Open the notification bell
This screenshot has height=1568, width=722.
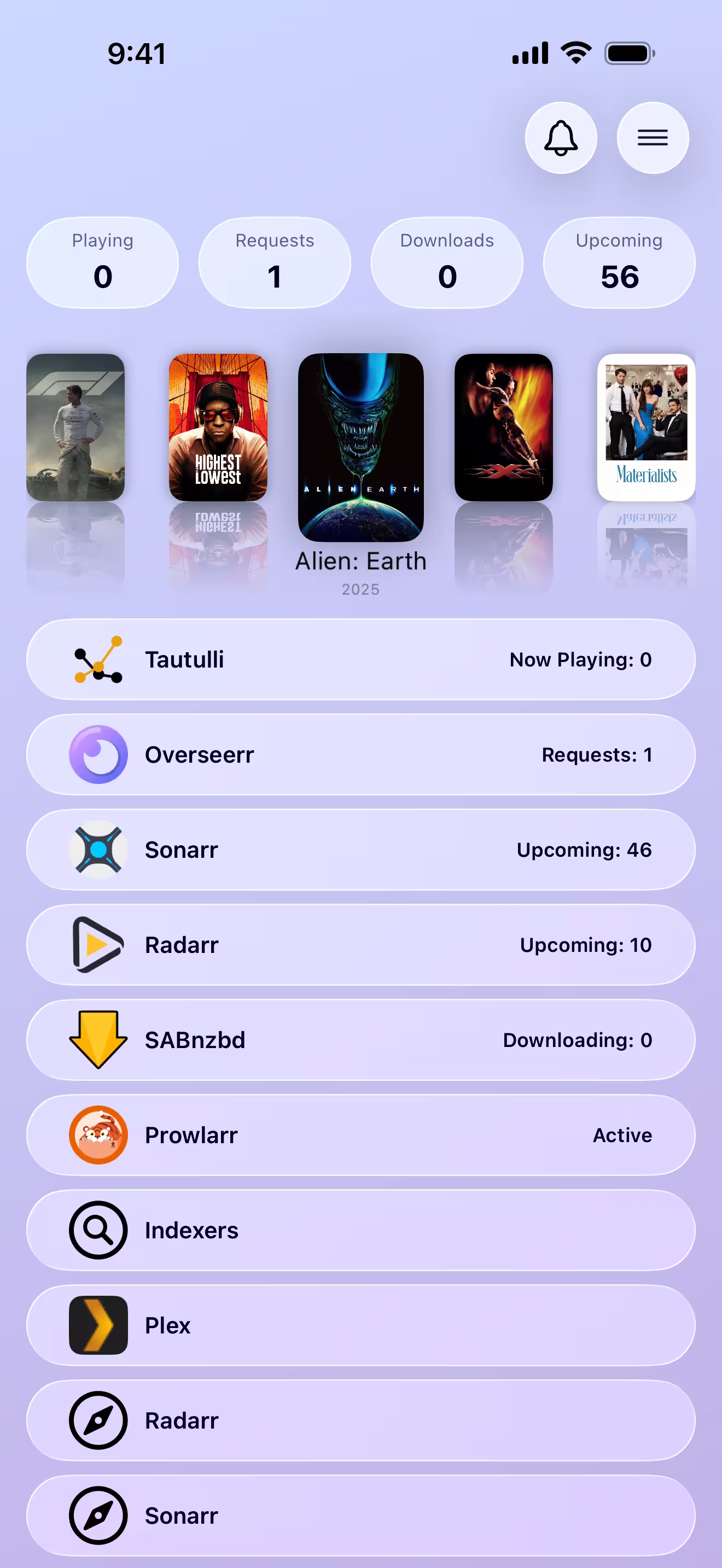[x=561, y=138]
